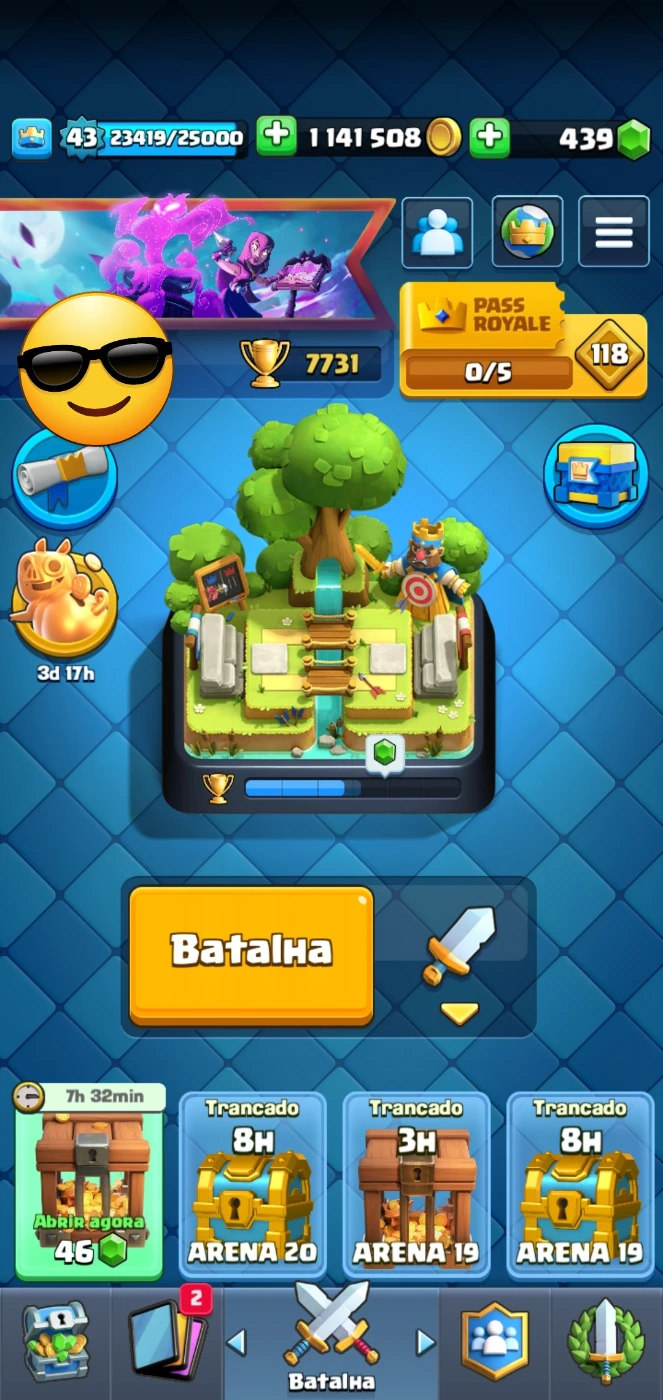Open the blue chest icon on the right

596,478
